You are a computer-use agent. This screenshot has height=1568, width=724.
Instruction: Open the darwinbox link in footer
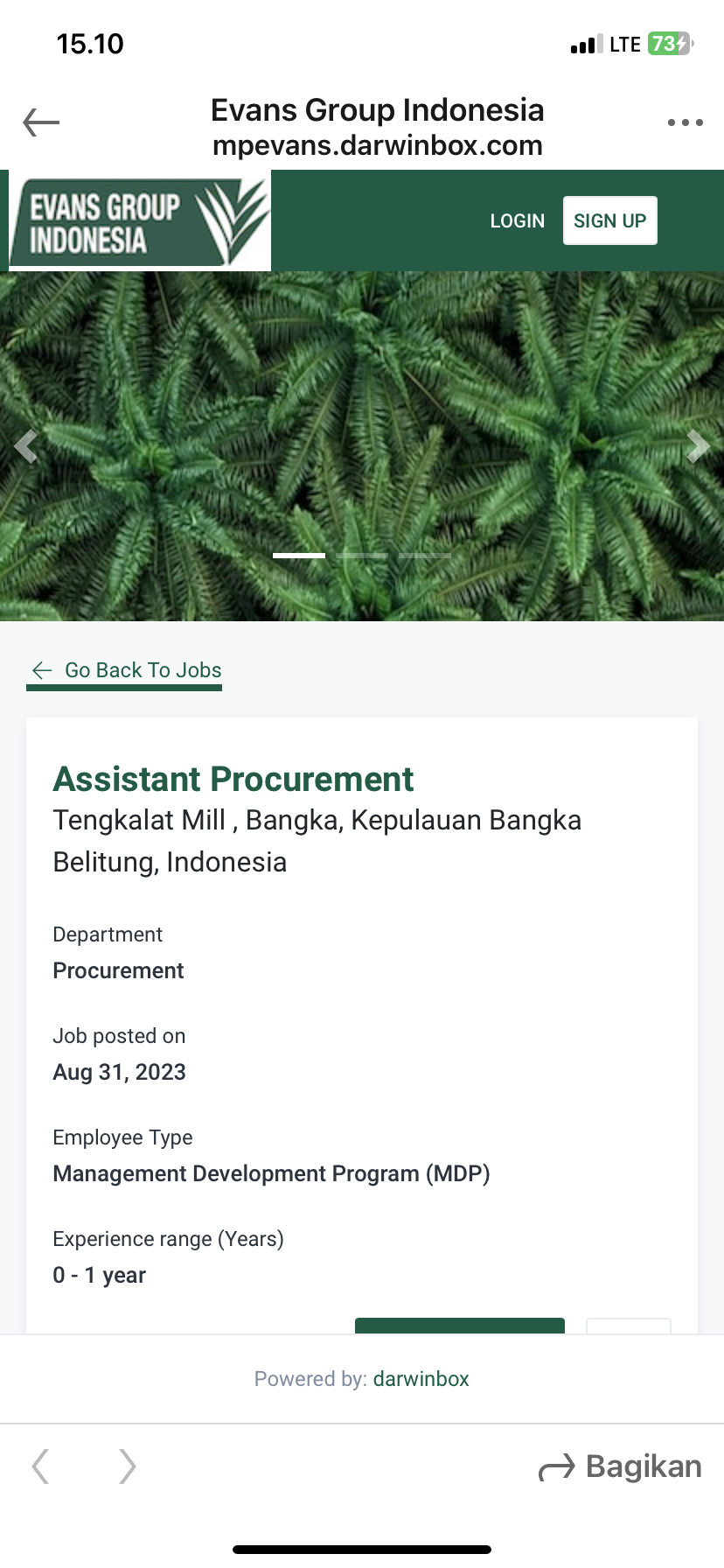[421, 1379]
